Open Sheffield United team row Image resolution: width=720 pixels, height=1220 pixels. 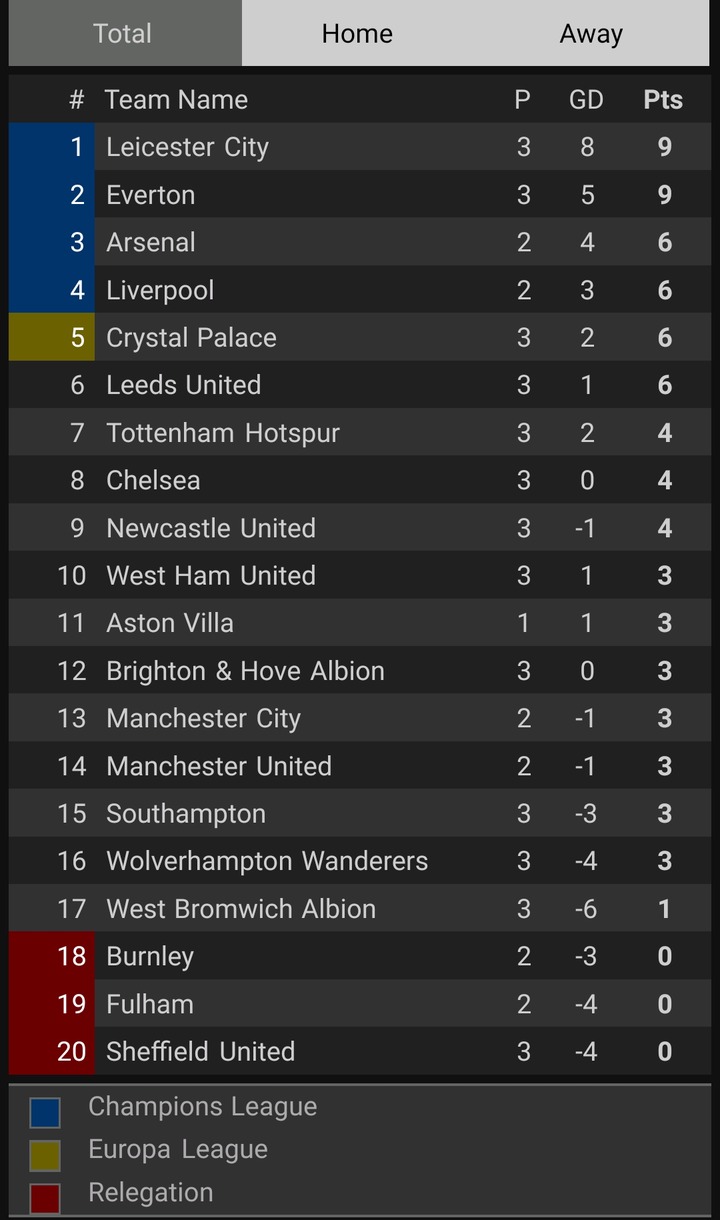click(360, 1051)
